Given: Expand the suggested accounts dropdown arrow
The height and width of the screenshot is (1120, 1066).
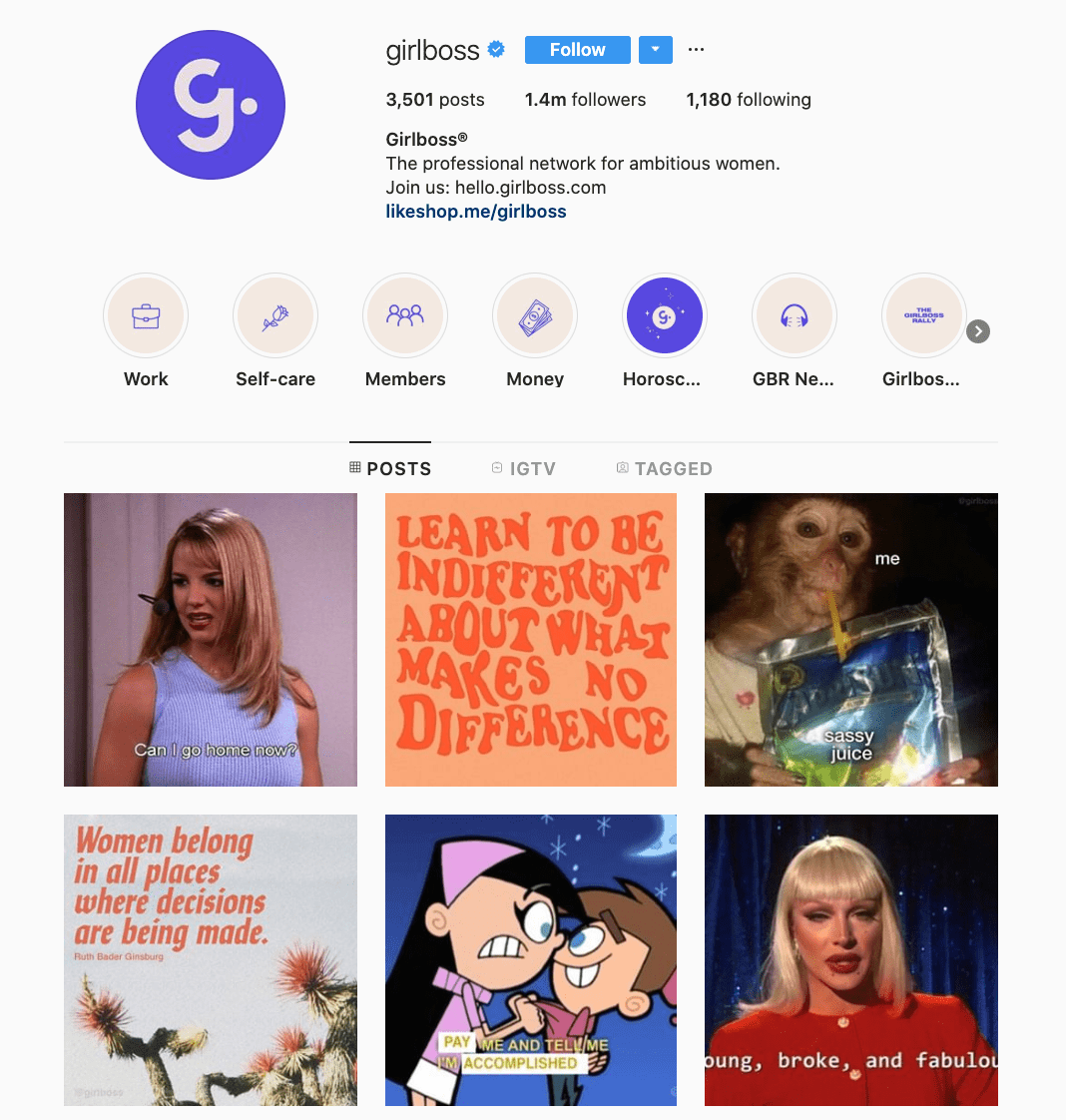Looking at the screenshot, I should (x=655, y=50).
